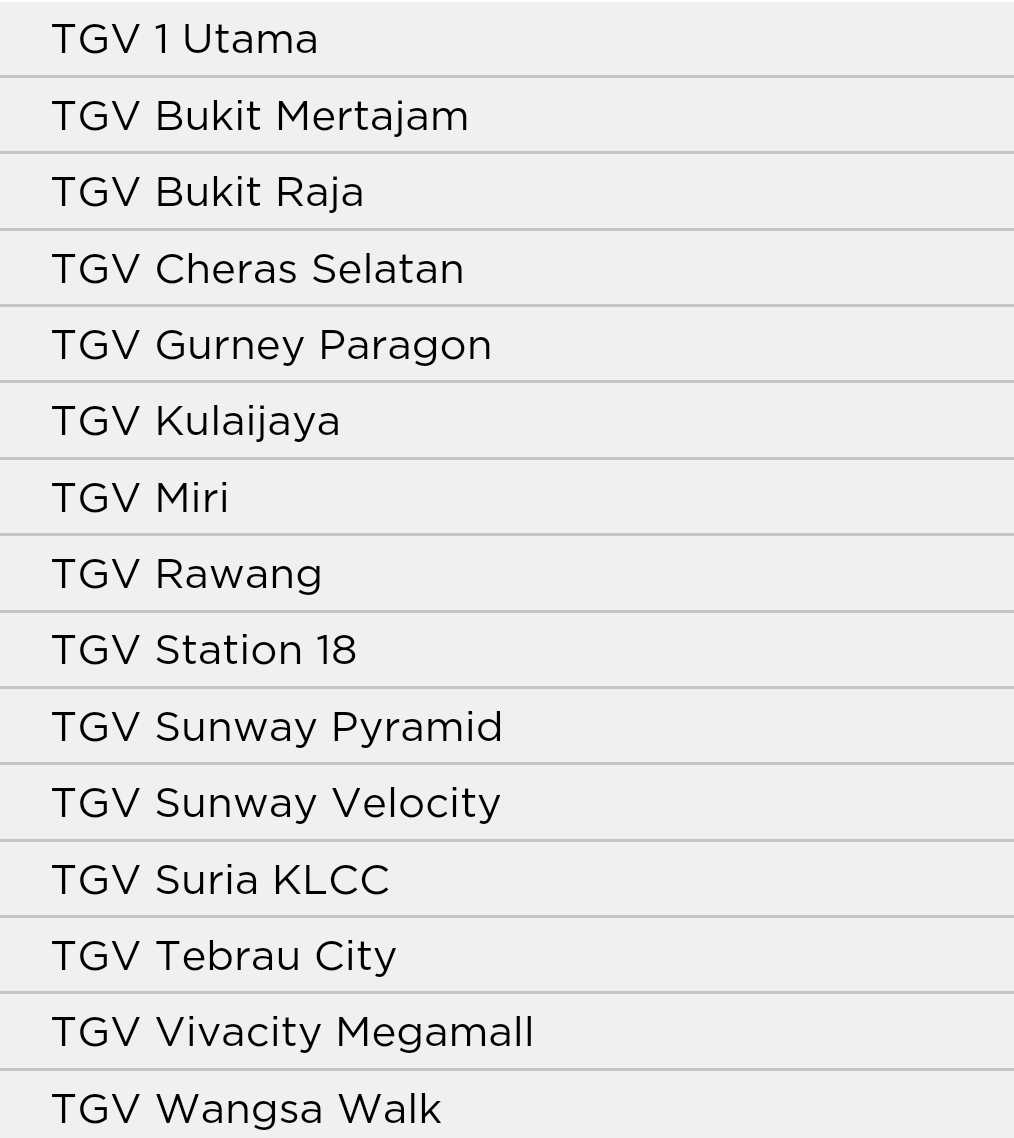Viewport: 1014px width, 1138px height.
Task: Select TGV 1 Utama cinema
Action: tap(185, 39)
